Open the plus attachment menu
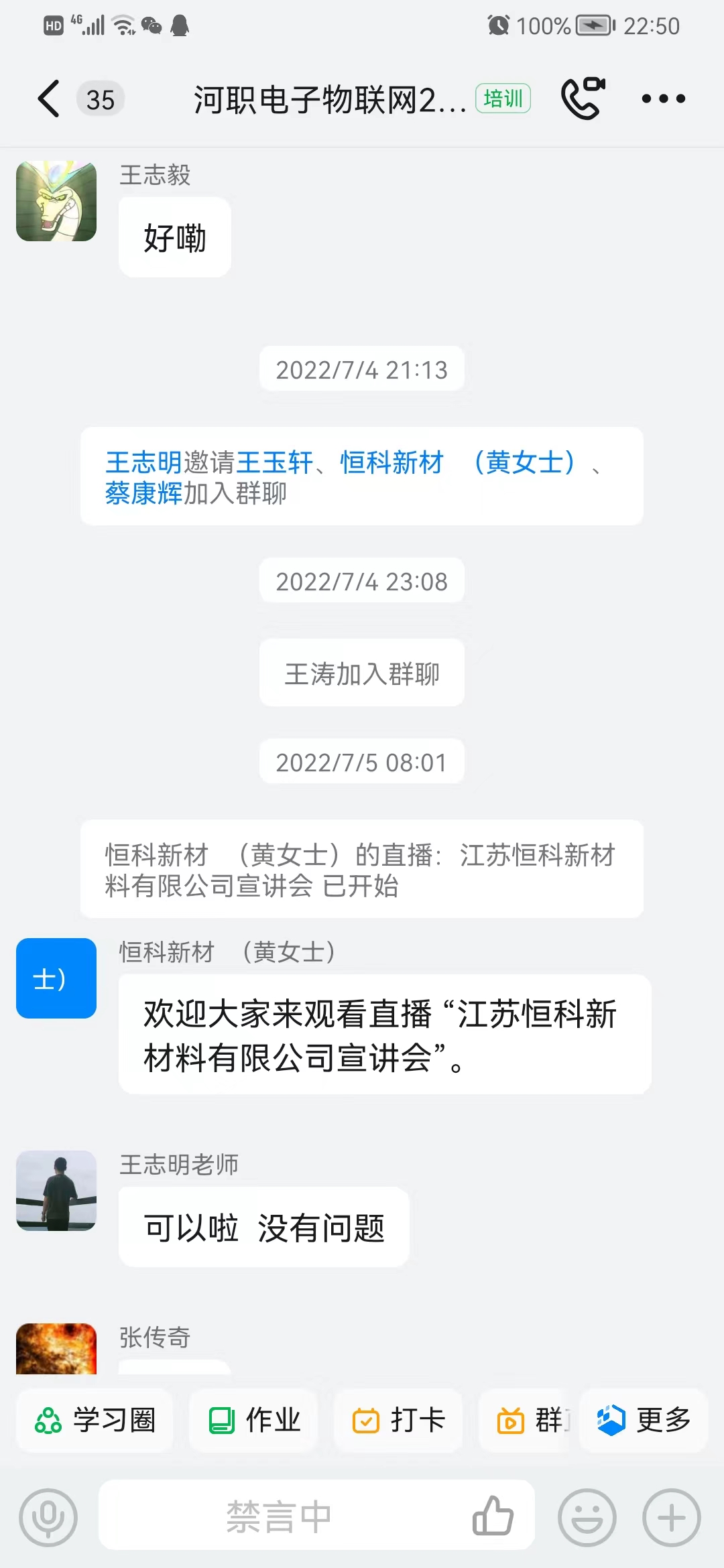Image resolution: width=724 pixels, height=1568 pixels. [672, 1518]
